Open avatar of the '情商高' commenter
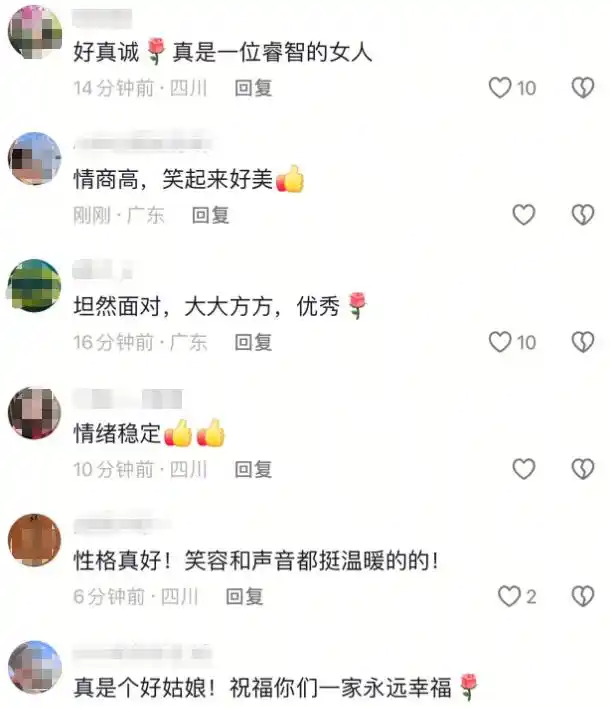This screenshot has height=708, width=611. [x=34, y=158]
